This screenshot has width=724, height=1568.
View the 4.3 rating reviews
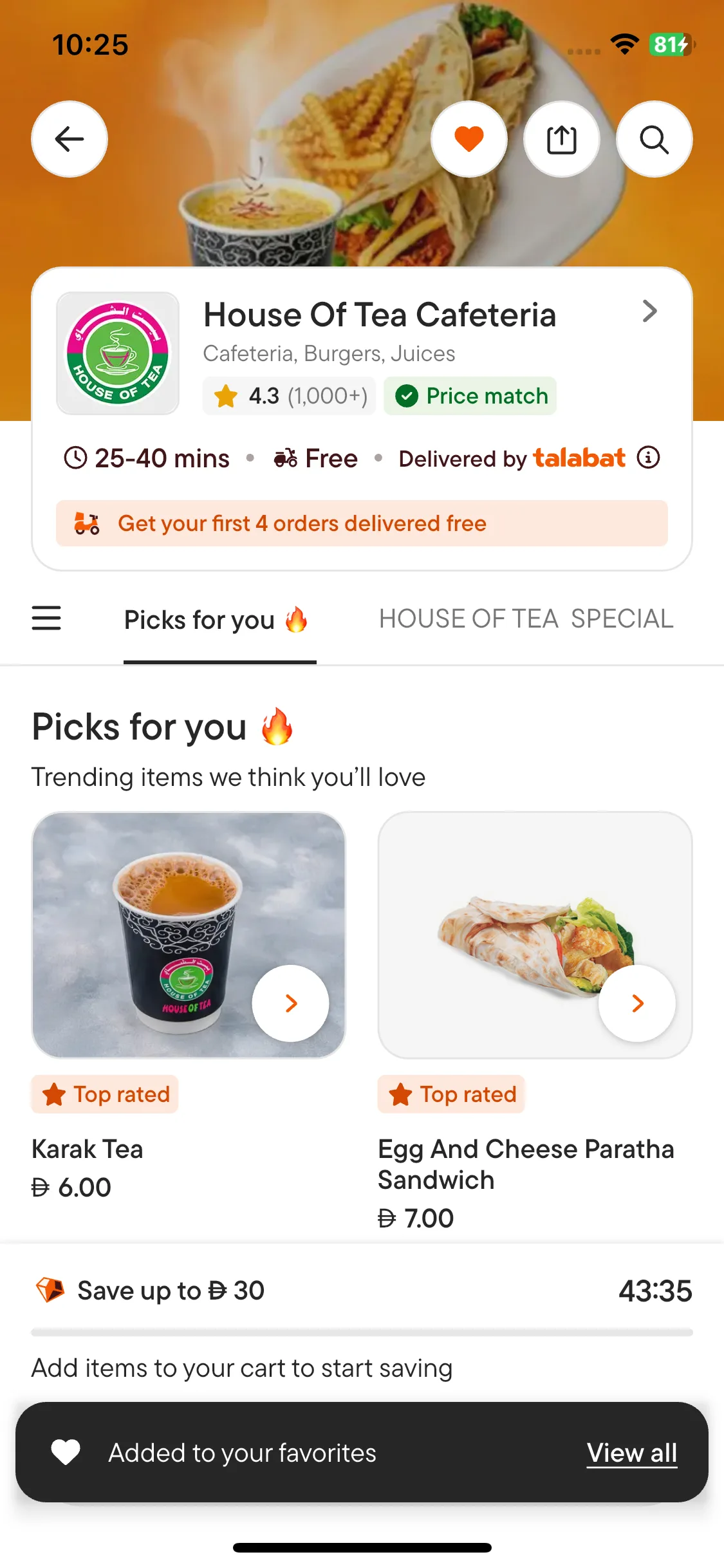pos(289,396)
